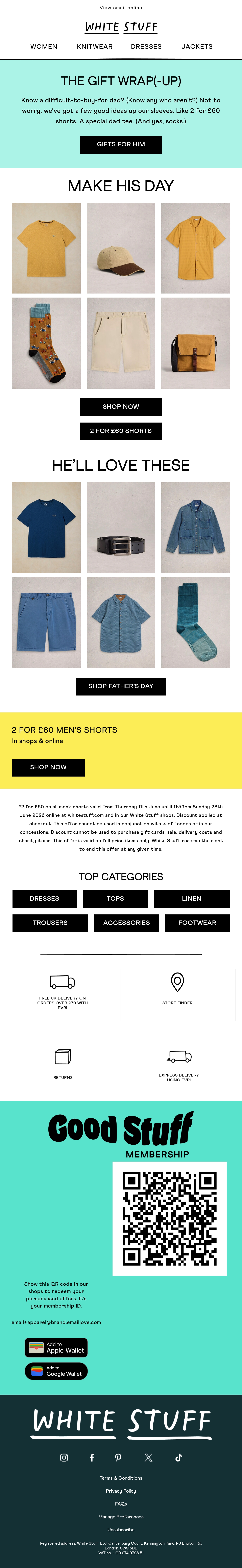Open the yellow t-shirt product tile
Image resolution: width=242 pixels, height=1568 pixels.
pyautogui.click(x=46, y=248)
